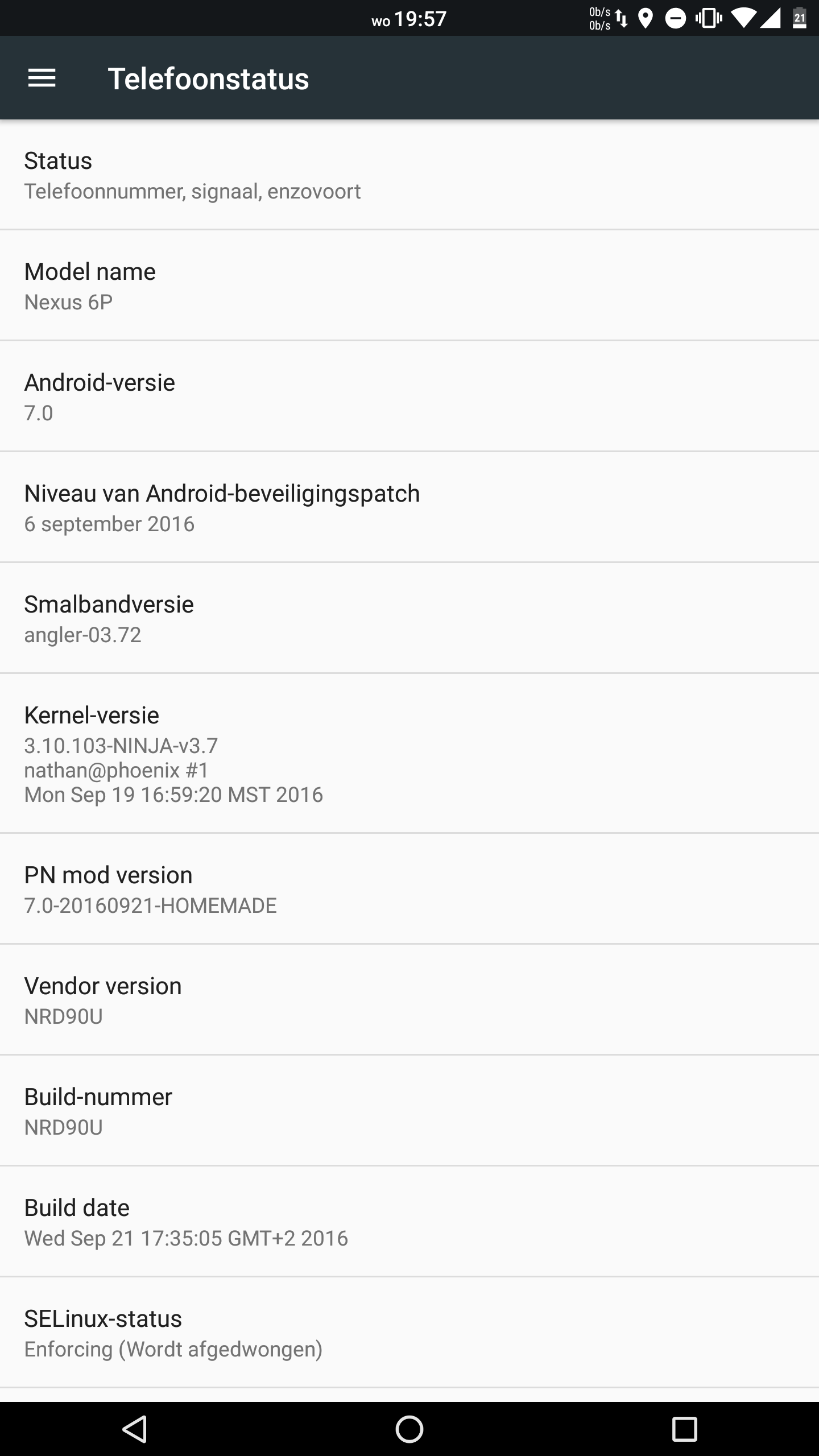
Task: Go back with the navigation bar back button
Action: point(135,1429)
